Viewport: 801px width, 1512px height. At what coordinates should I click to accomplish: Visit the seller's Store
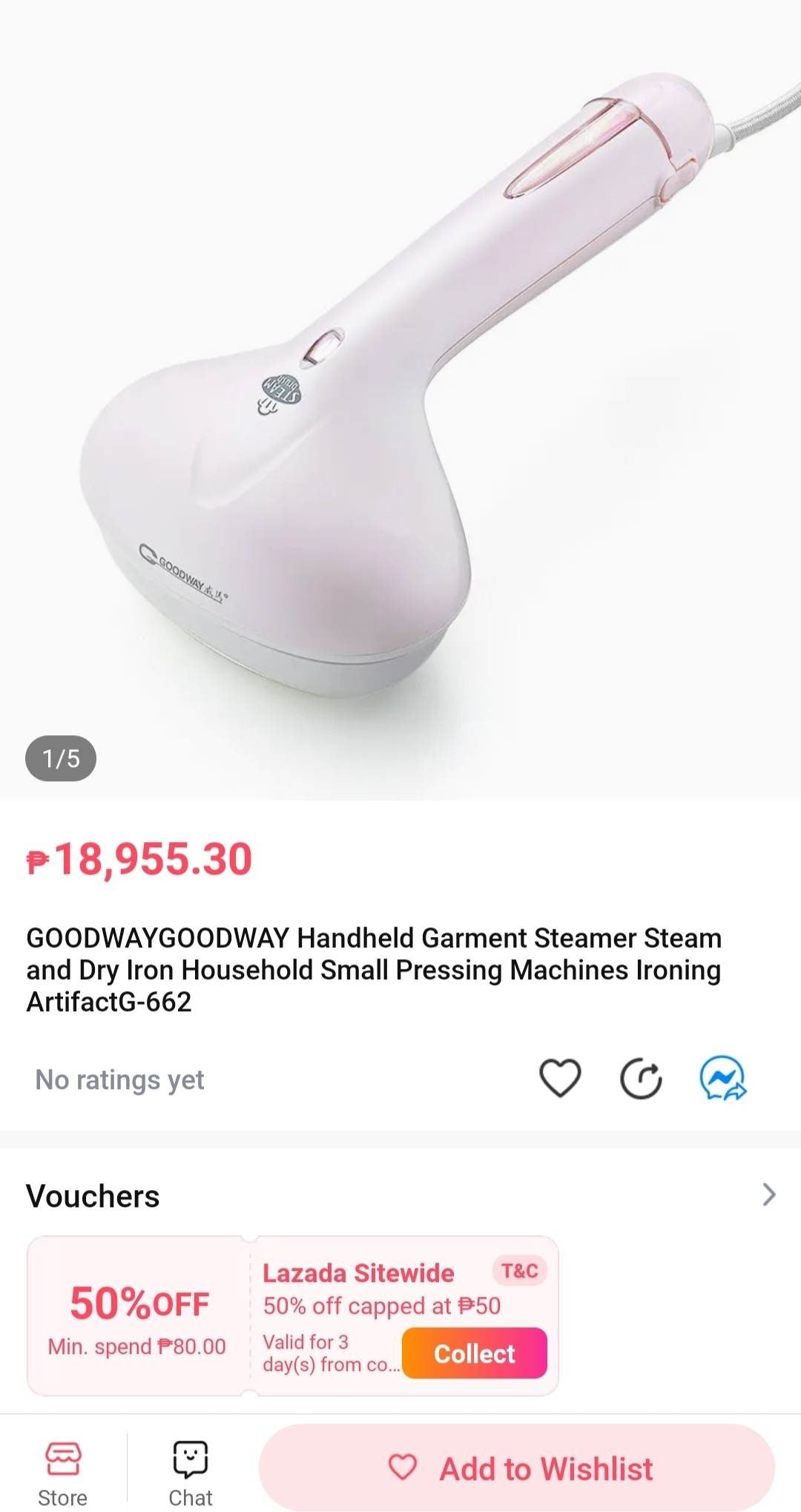(63, 1473)
